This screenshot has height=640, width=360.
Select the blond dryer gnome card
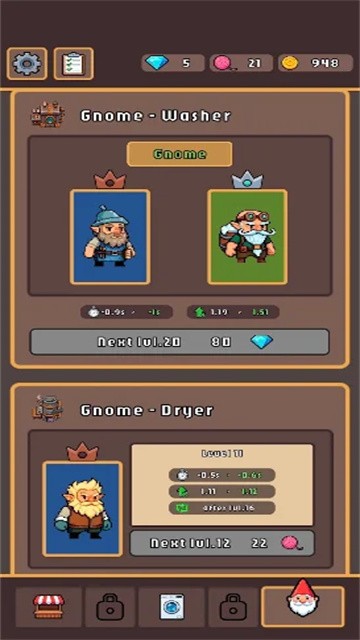[83, 509]
